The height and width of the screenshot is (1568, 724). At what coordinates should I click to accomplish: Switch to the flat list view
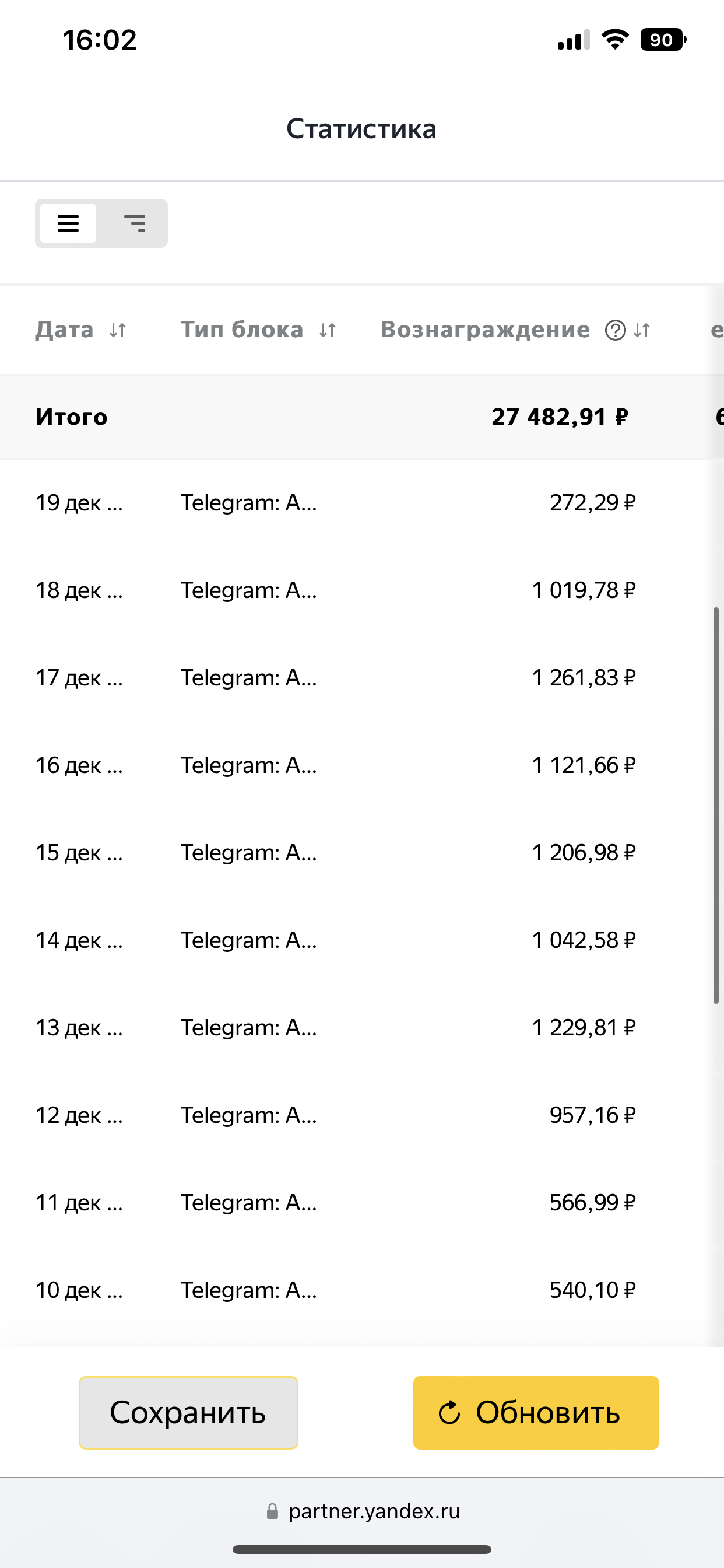tap(68, 223)
